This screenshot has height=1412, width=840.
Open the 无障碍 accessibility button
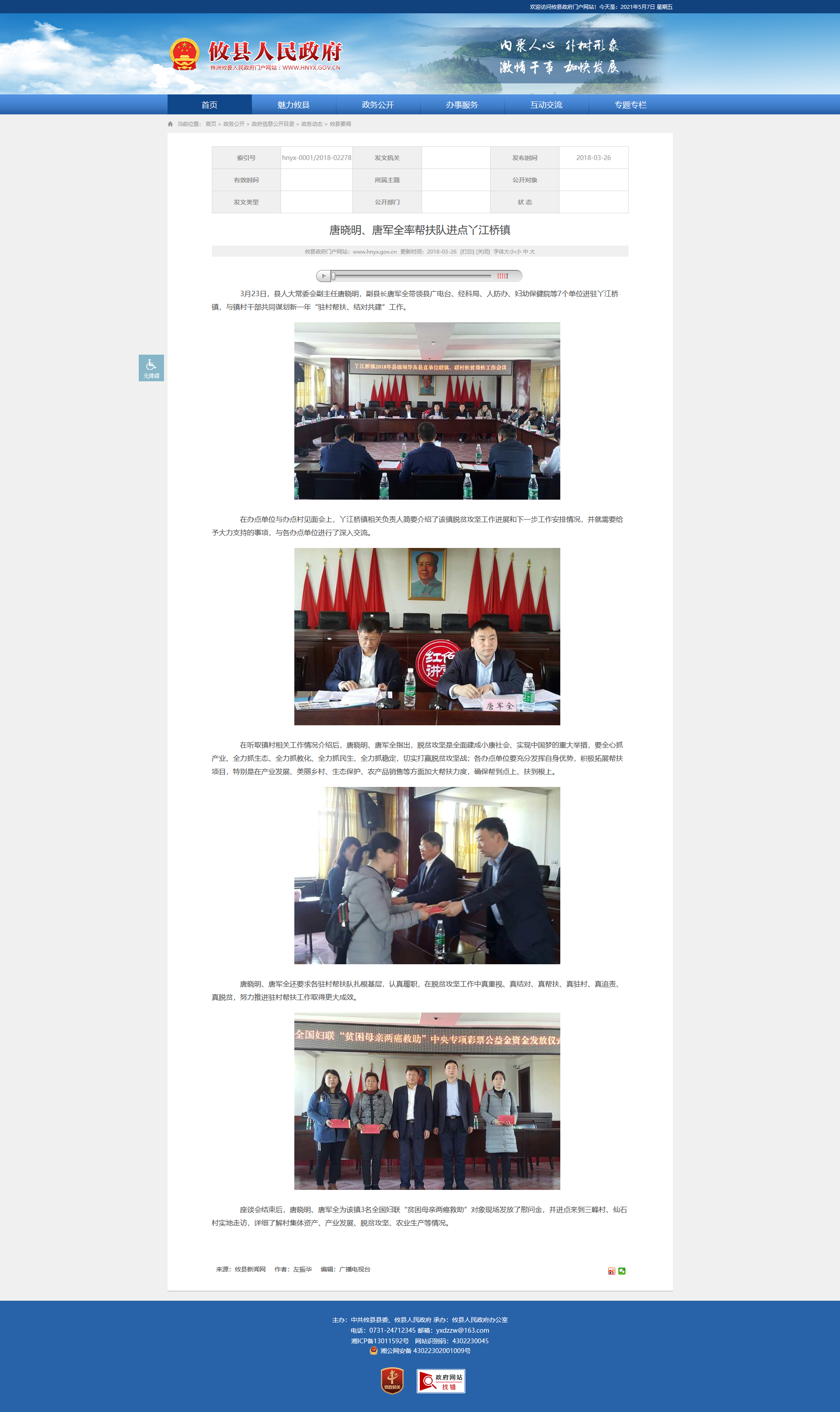coord(151,368)
